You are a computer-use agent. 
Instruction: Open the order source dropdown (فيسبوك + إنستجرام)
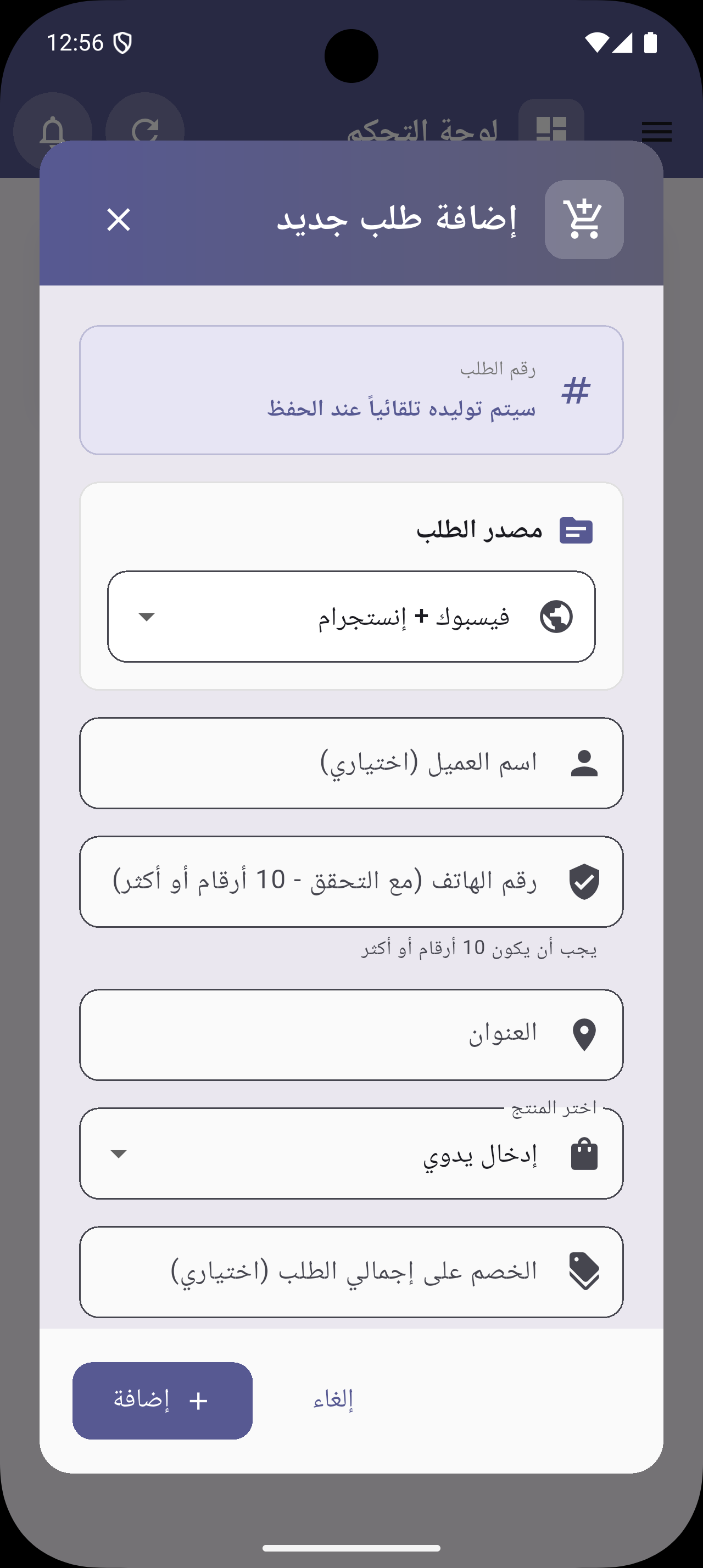[x=351, y=617]
